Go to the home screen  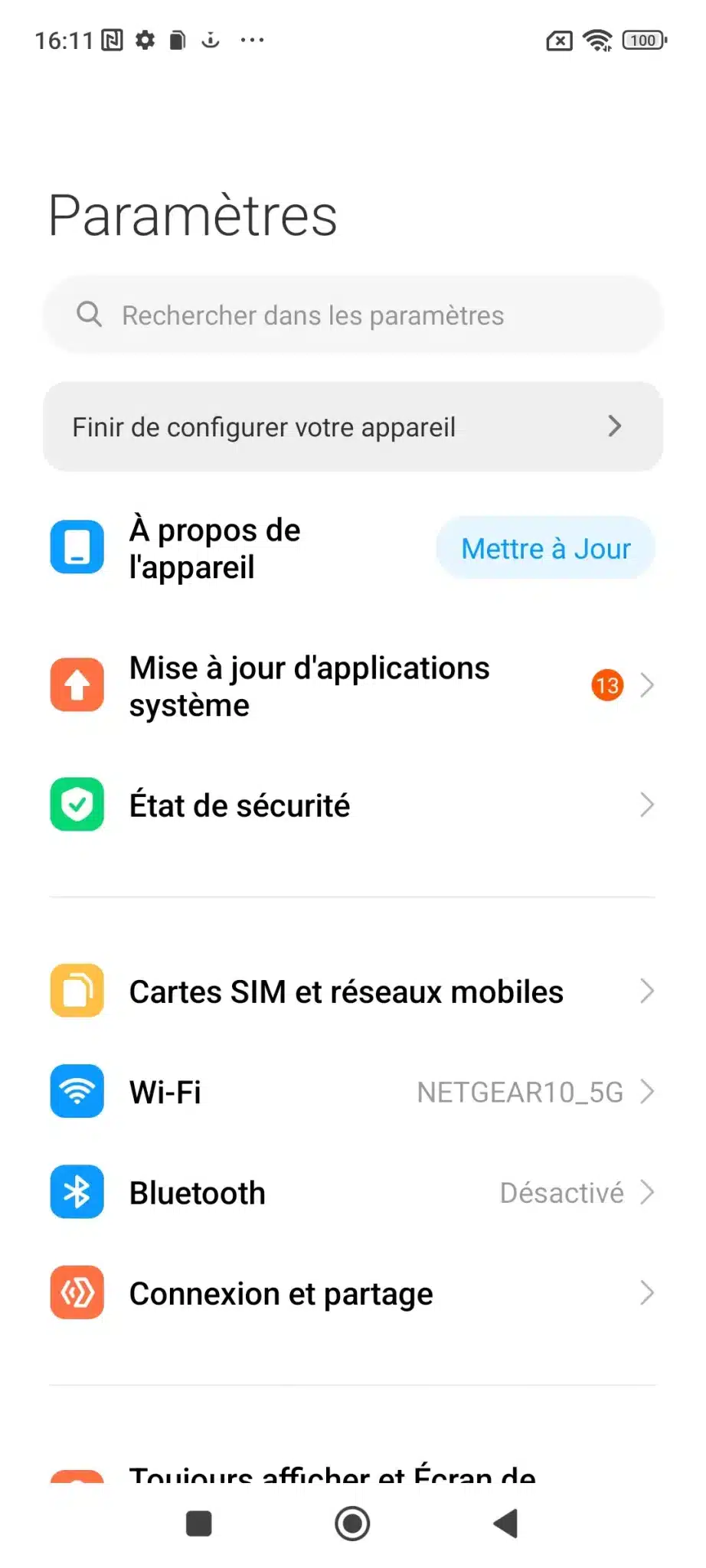352,1523
